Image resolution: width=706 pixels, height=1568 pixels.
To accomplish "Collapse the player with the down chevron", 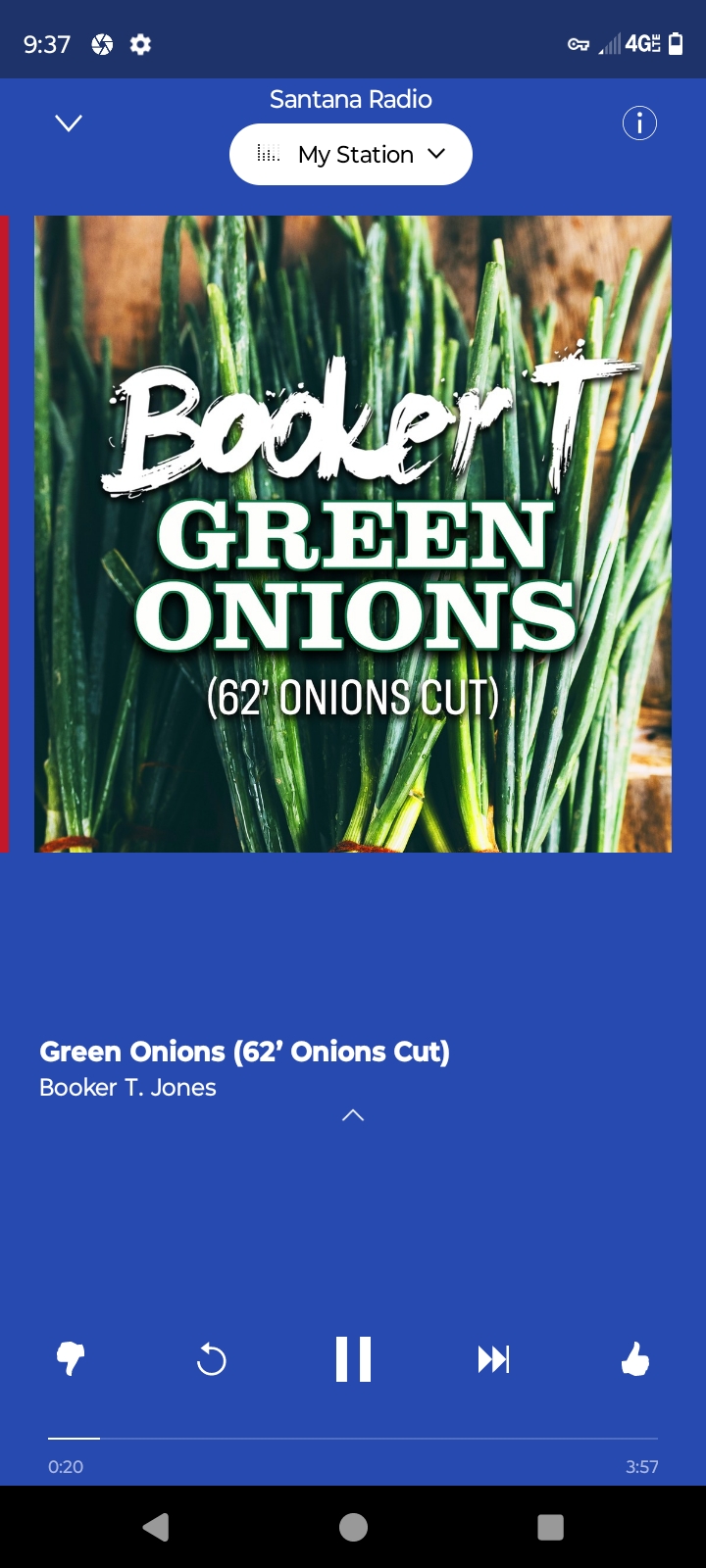I will [x=69, y=123].
